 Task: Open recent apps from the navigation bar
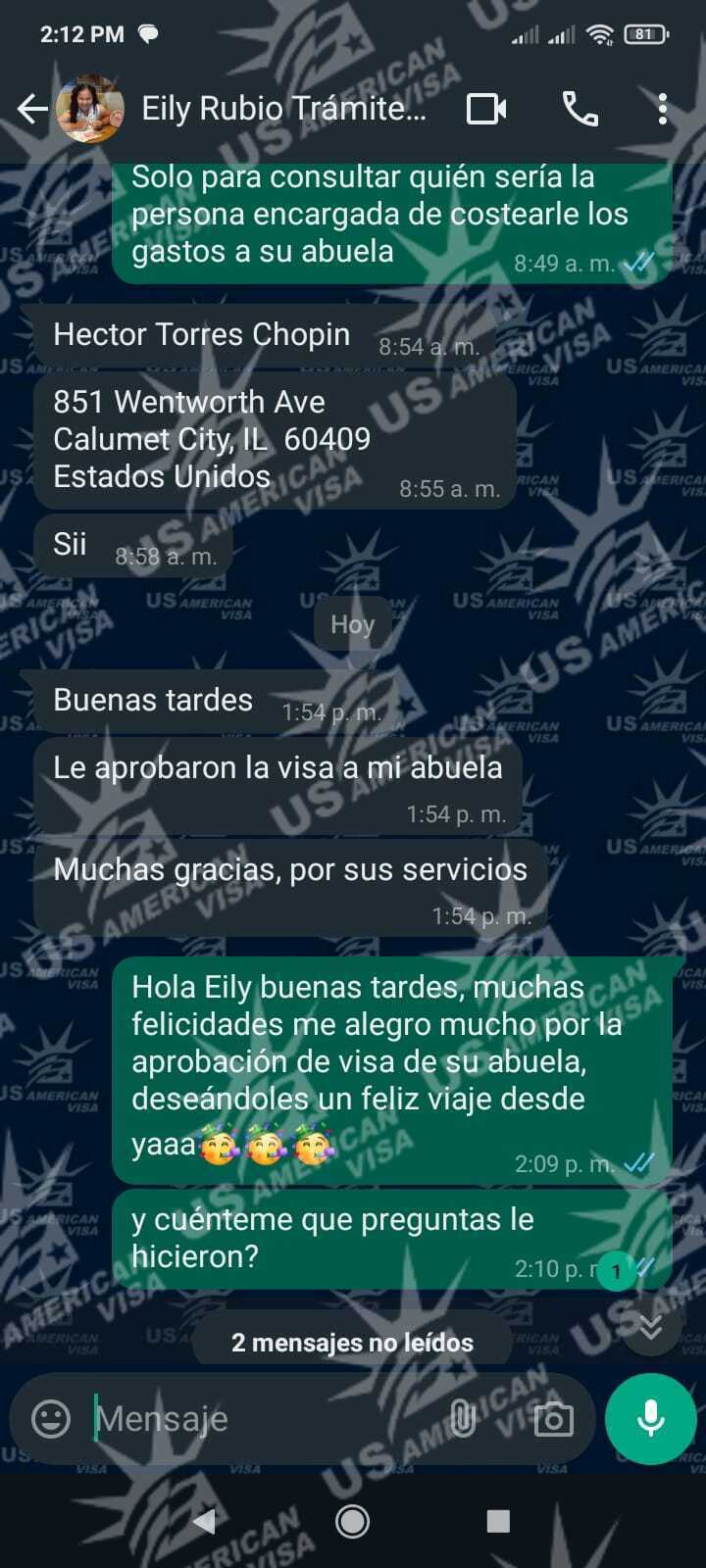click(x=498, y=1521)
